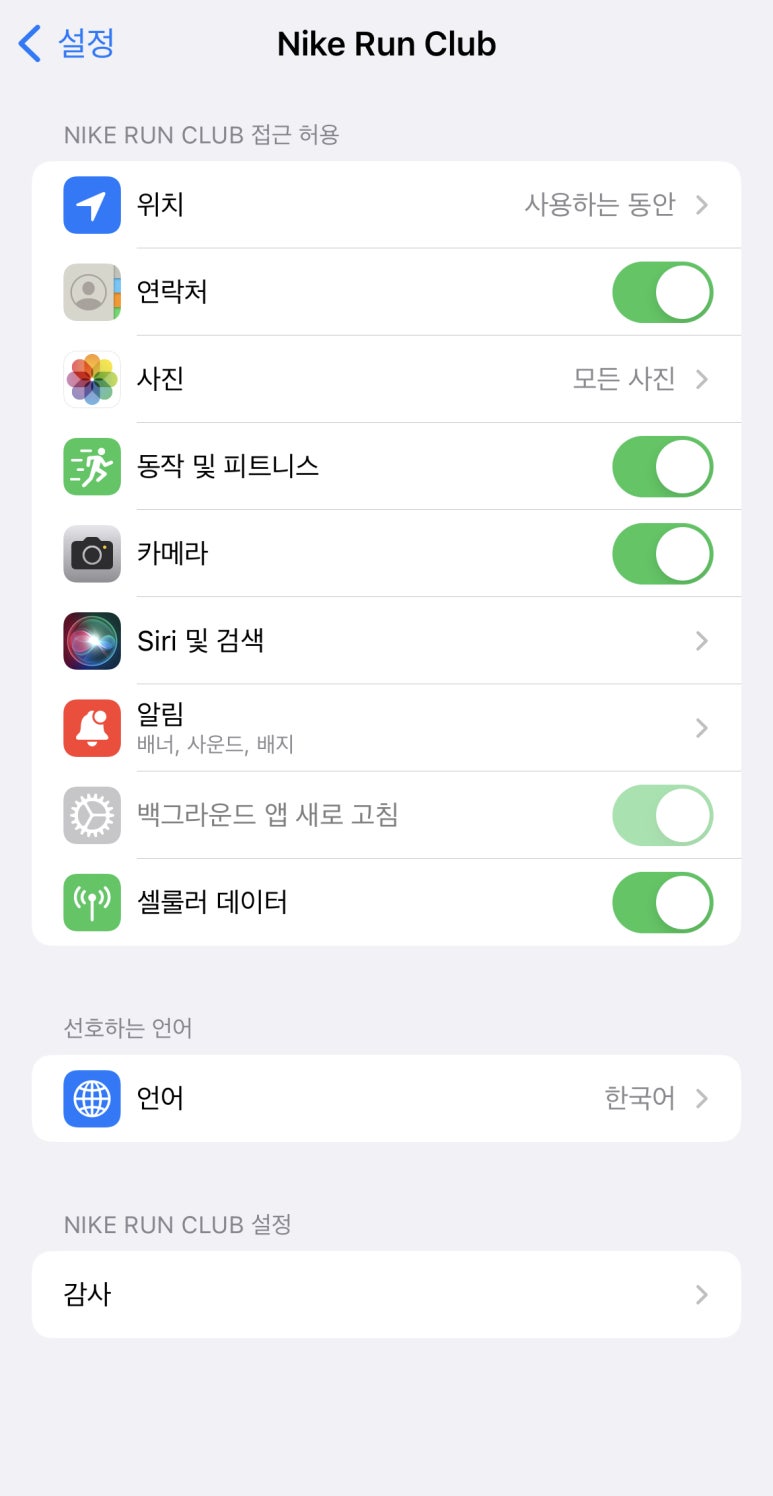Disable 셀룰러 데이터 for the app
Screen dimensions: 773x1496
(662, 902)
